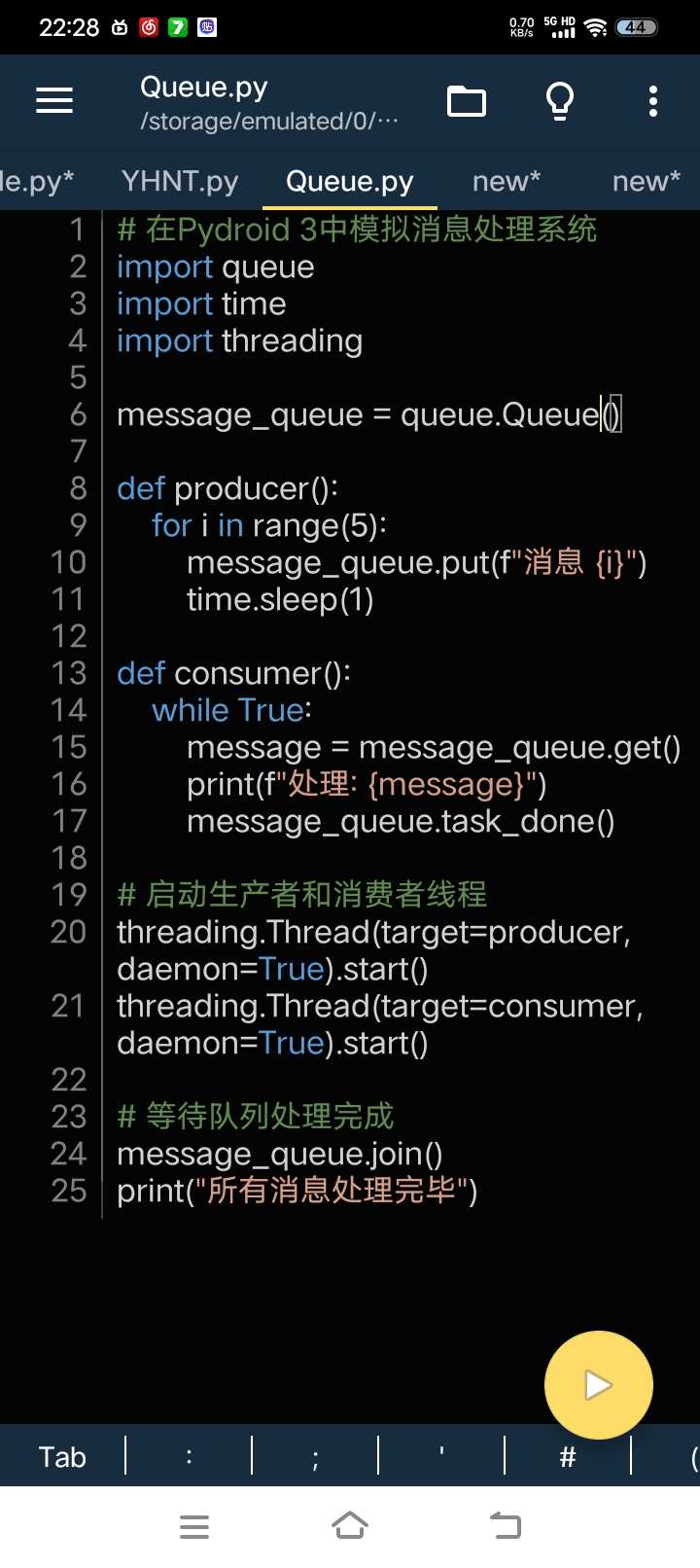Image resolution: width=700 pixels, height=1568 pixels.
Task: Tap the system back button
Action: [505, 1526]
